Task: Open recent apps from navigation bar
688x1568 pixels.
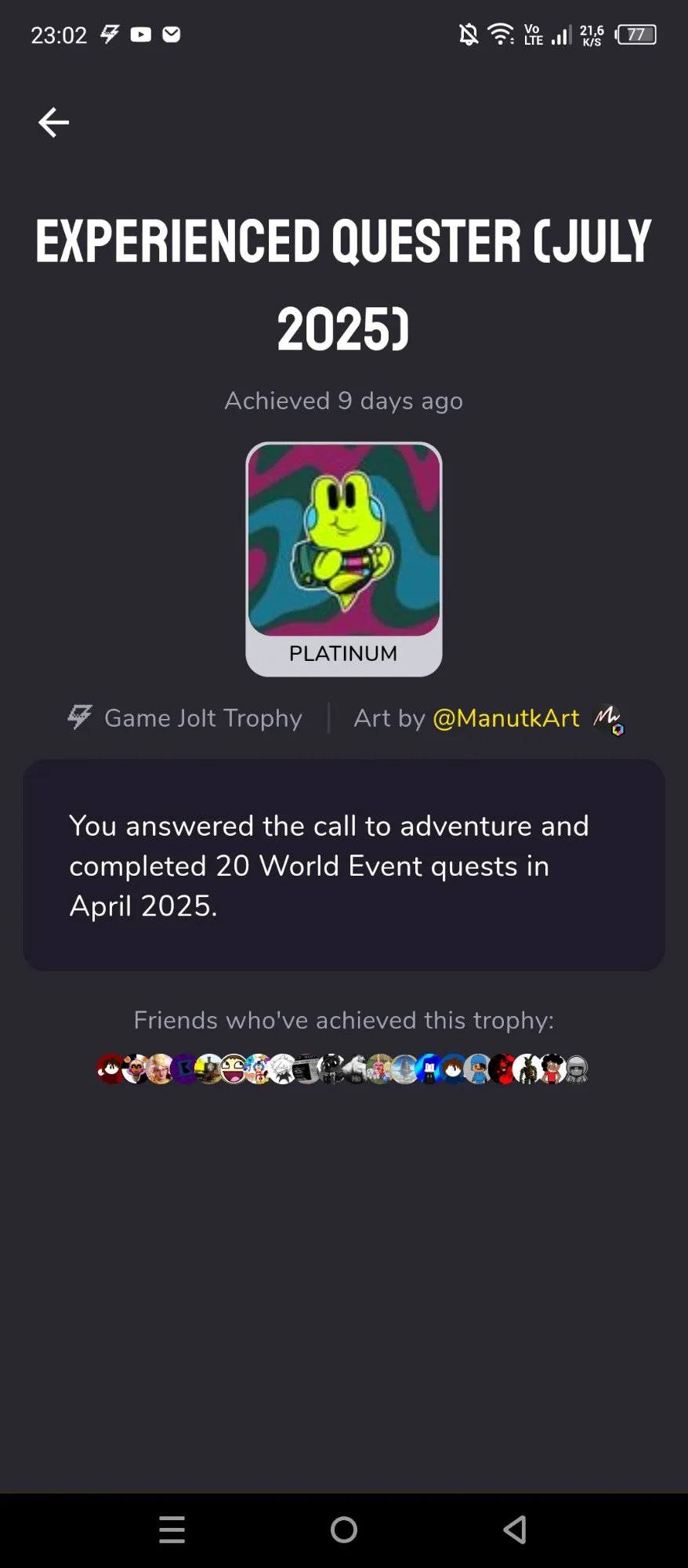Action: pos(172,1529)
